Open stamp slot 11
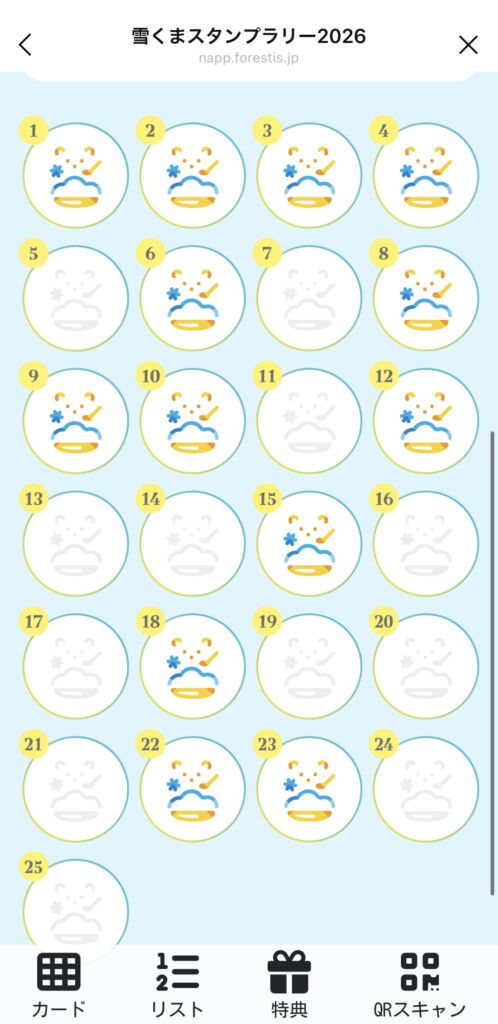The height and width of the screenshot is (1024, 498). (309, 421)
